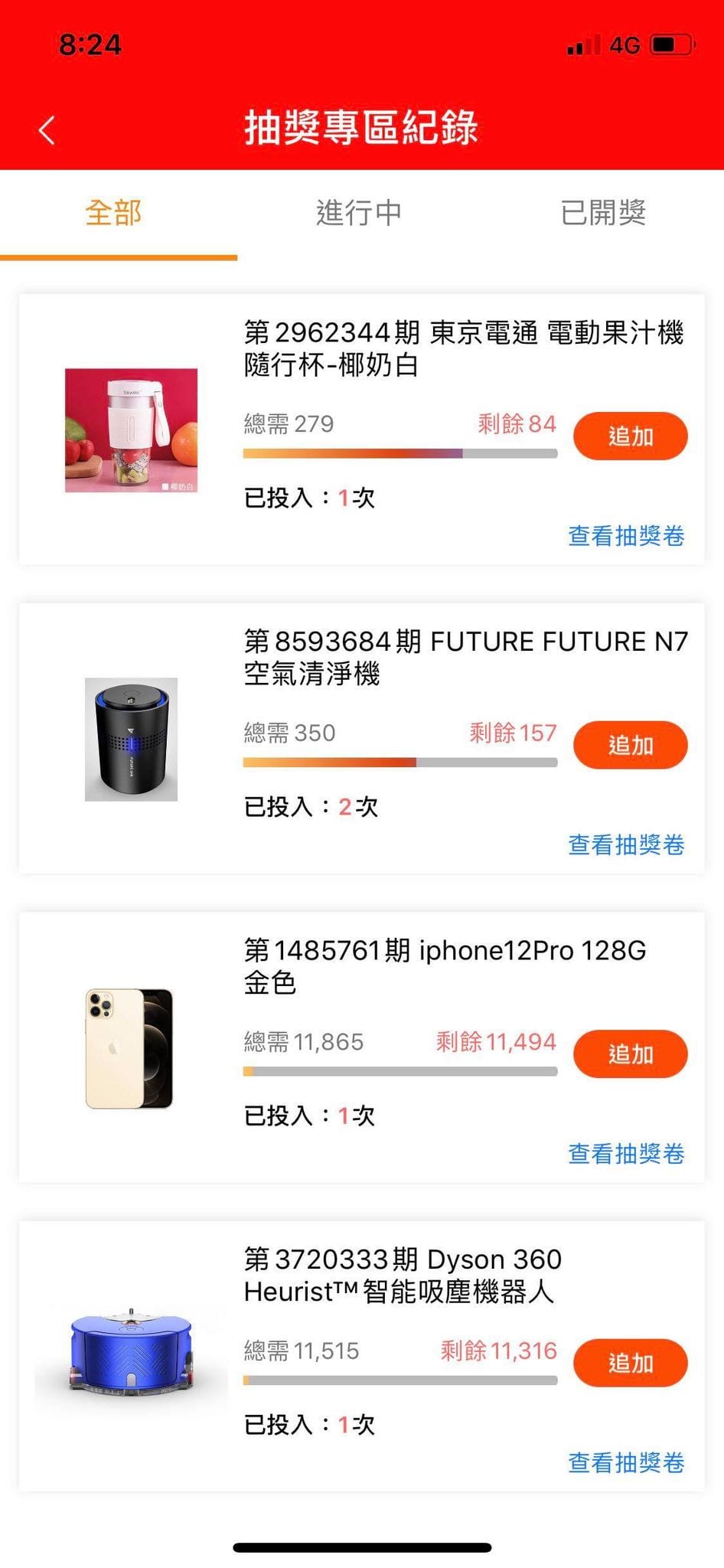Switch to the 已開獎 tab
The image size is (724, 1568).
(x=603, y=213)
